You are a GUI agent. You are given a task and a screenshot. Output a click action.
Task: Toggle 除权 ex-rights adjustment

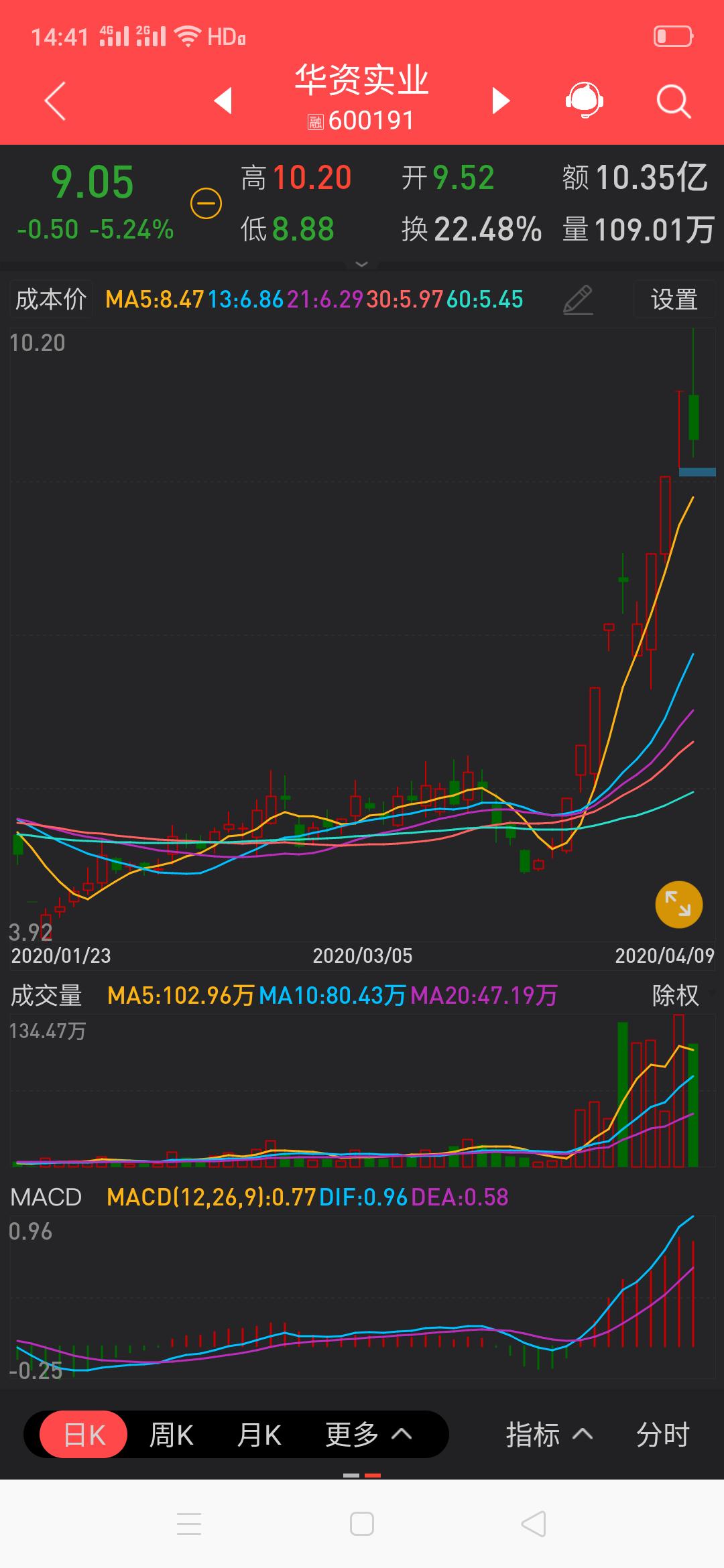coord(676,996)
